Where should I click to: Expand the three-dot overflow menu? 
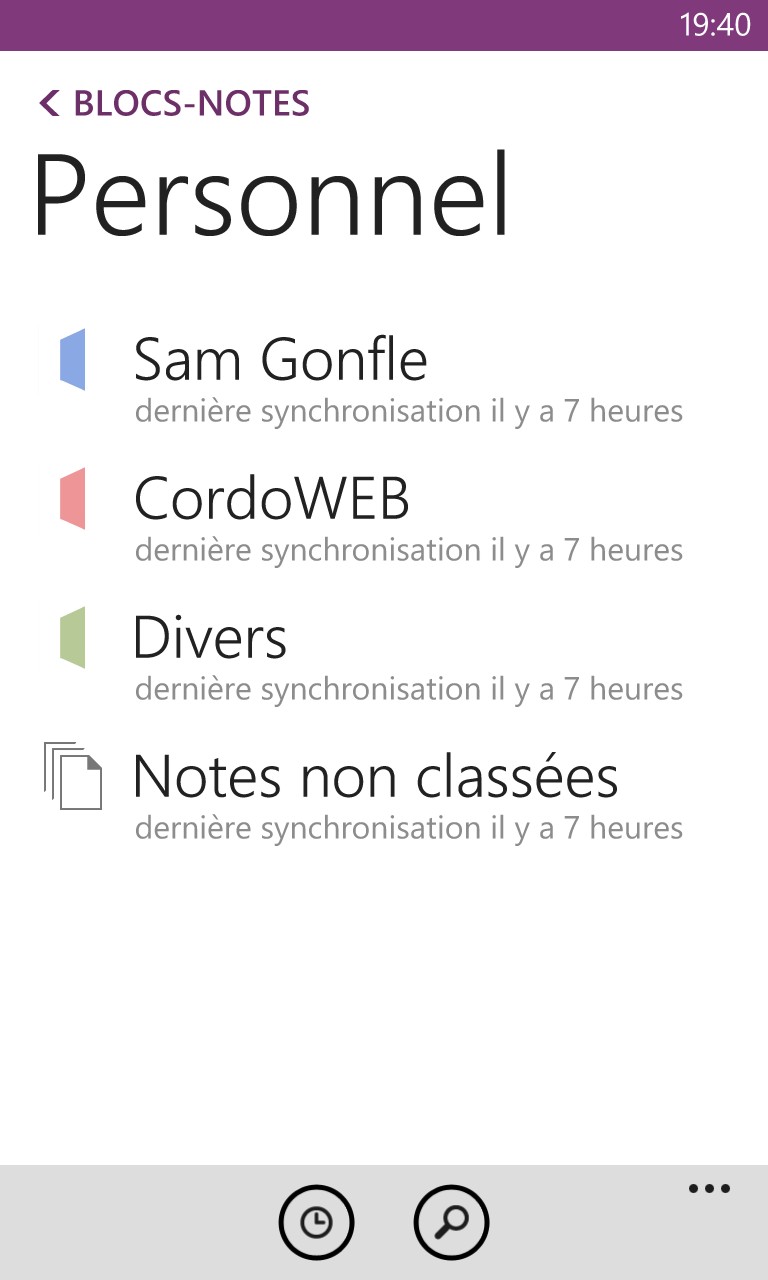pos(709,1189)
